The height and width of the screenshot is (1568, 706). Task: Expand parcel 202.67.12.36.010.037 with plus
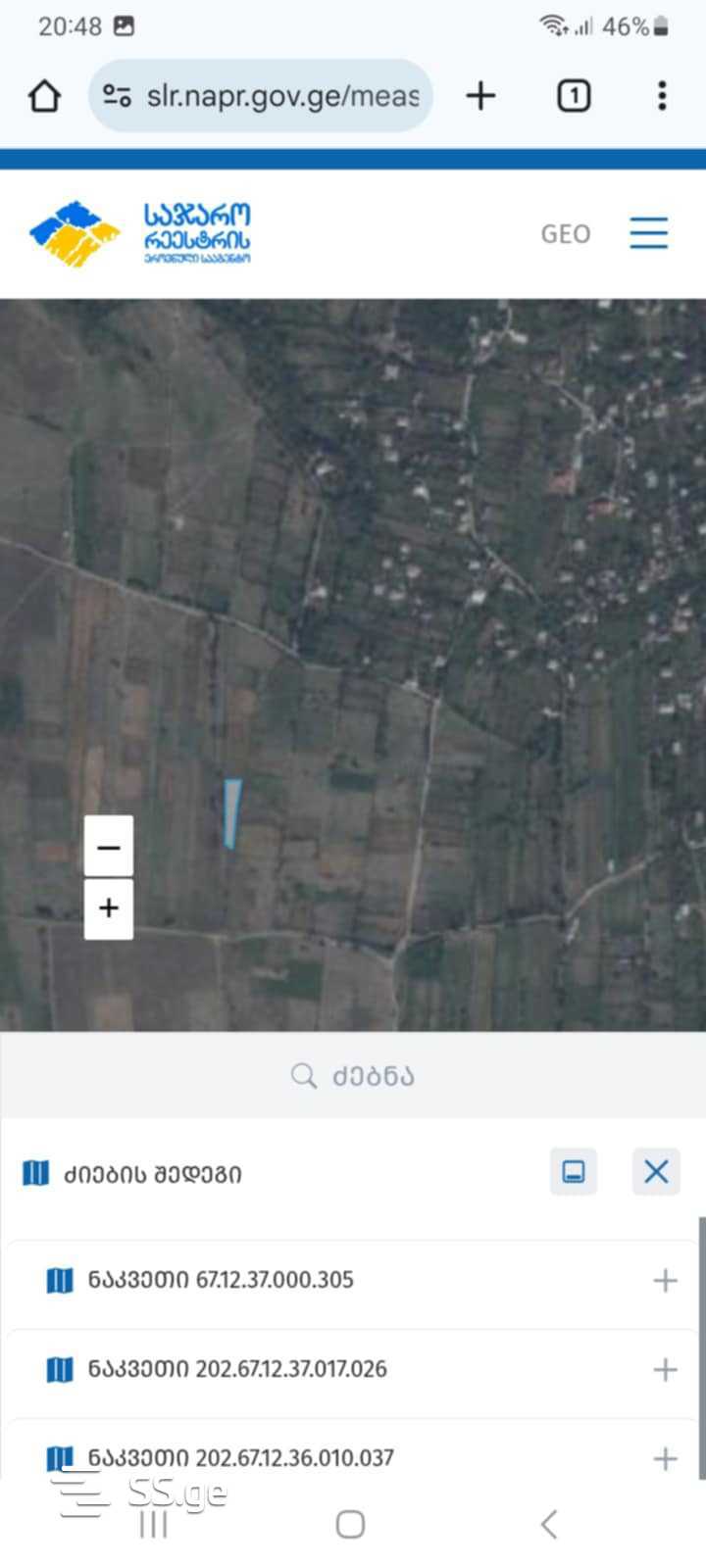pos(665,1458)
